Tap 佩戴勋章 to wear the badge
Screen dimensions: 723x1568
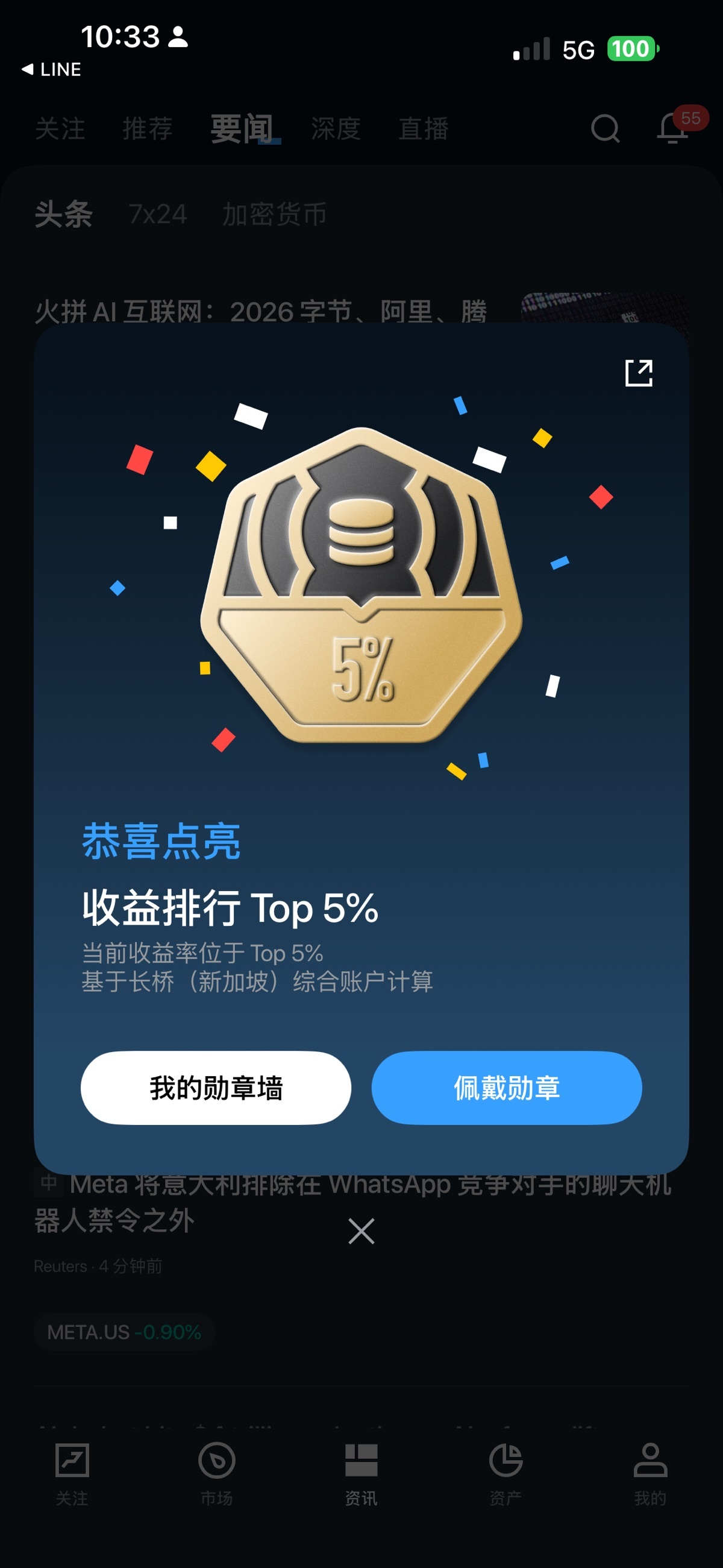pos(506,1087)
